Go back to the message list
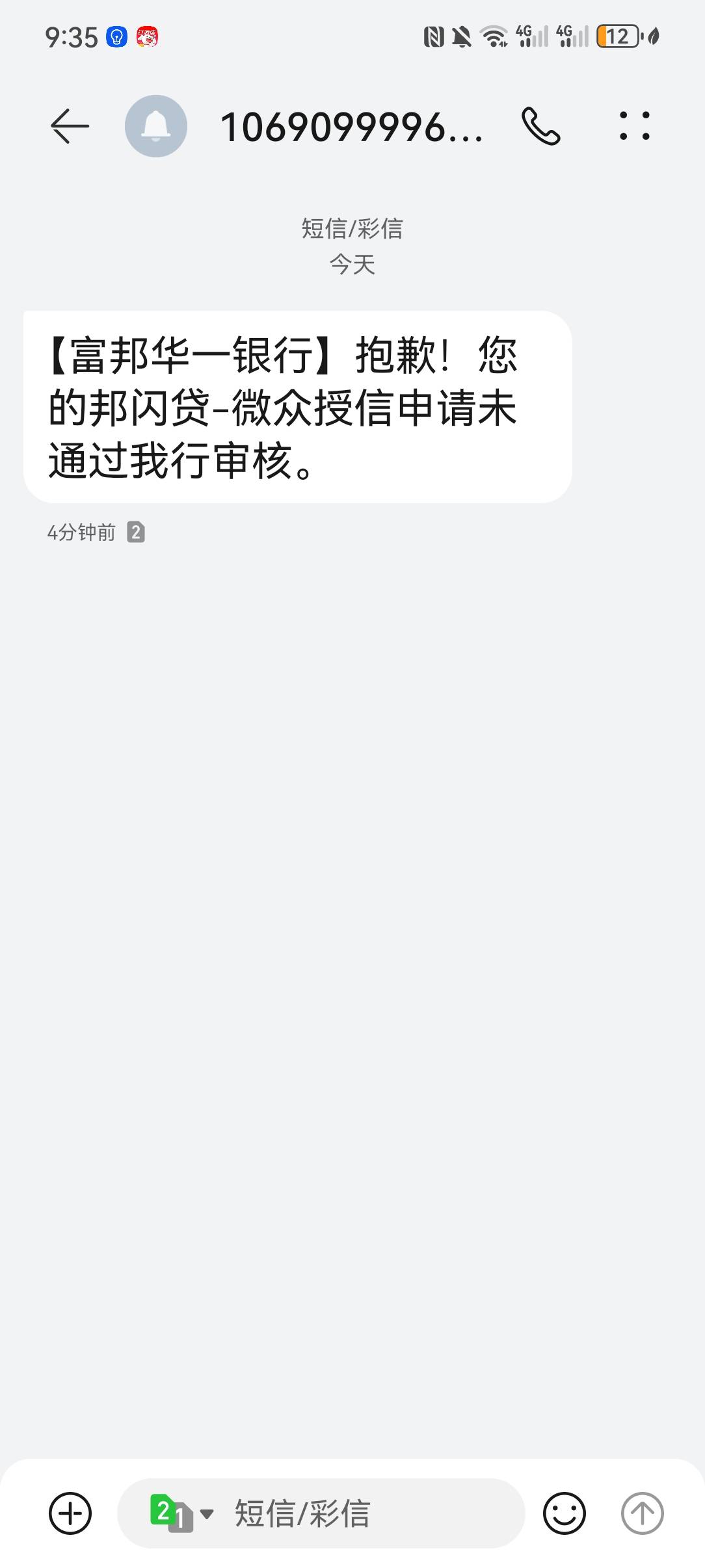 [70, 126]
